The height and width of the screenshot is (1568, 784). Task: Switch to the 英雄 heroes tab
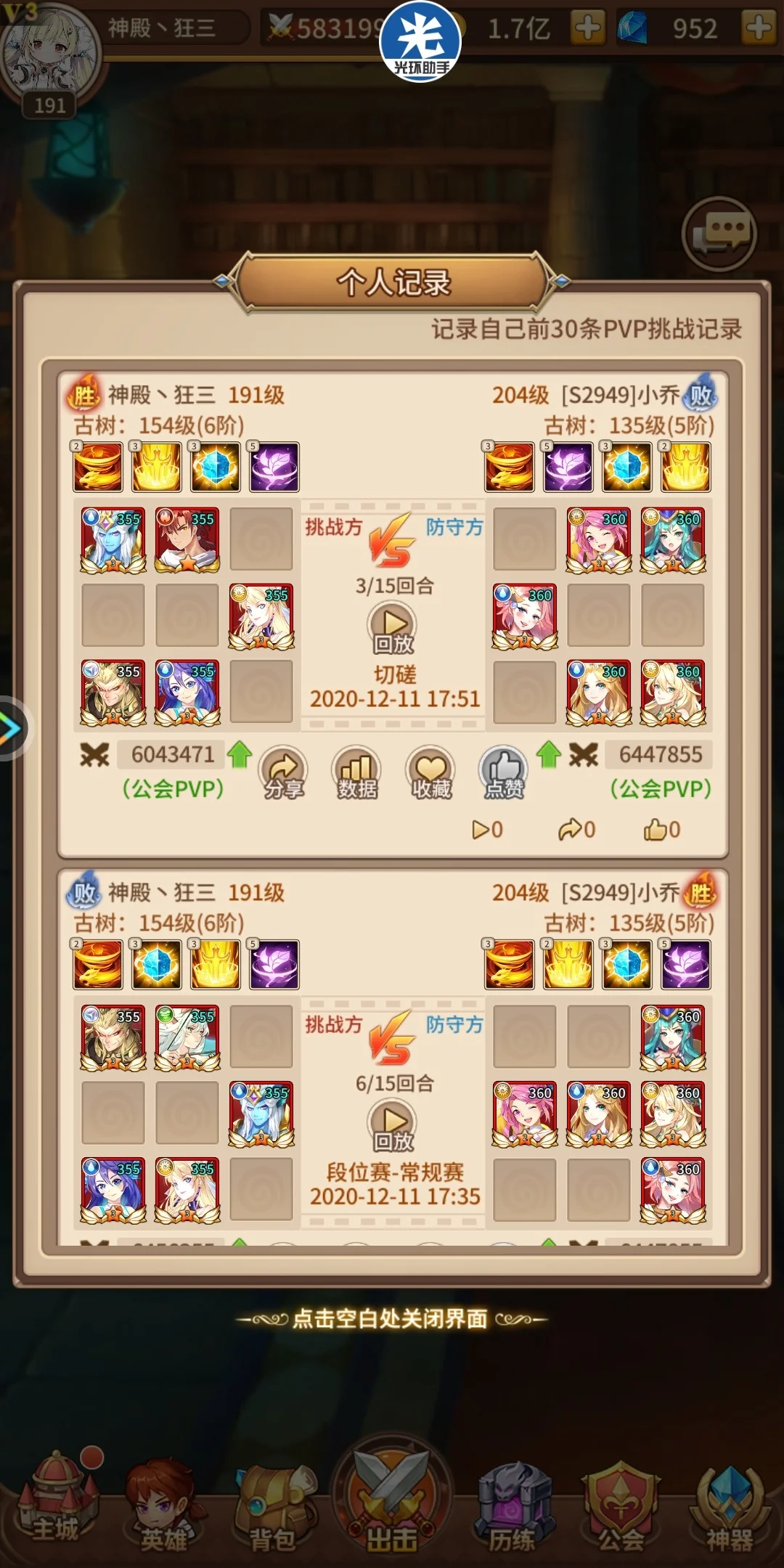coord(163,1510)
